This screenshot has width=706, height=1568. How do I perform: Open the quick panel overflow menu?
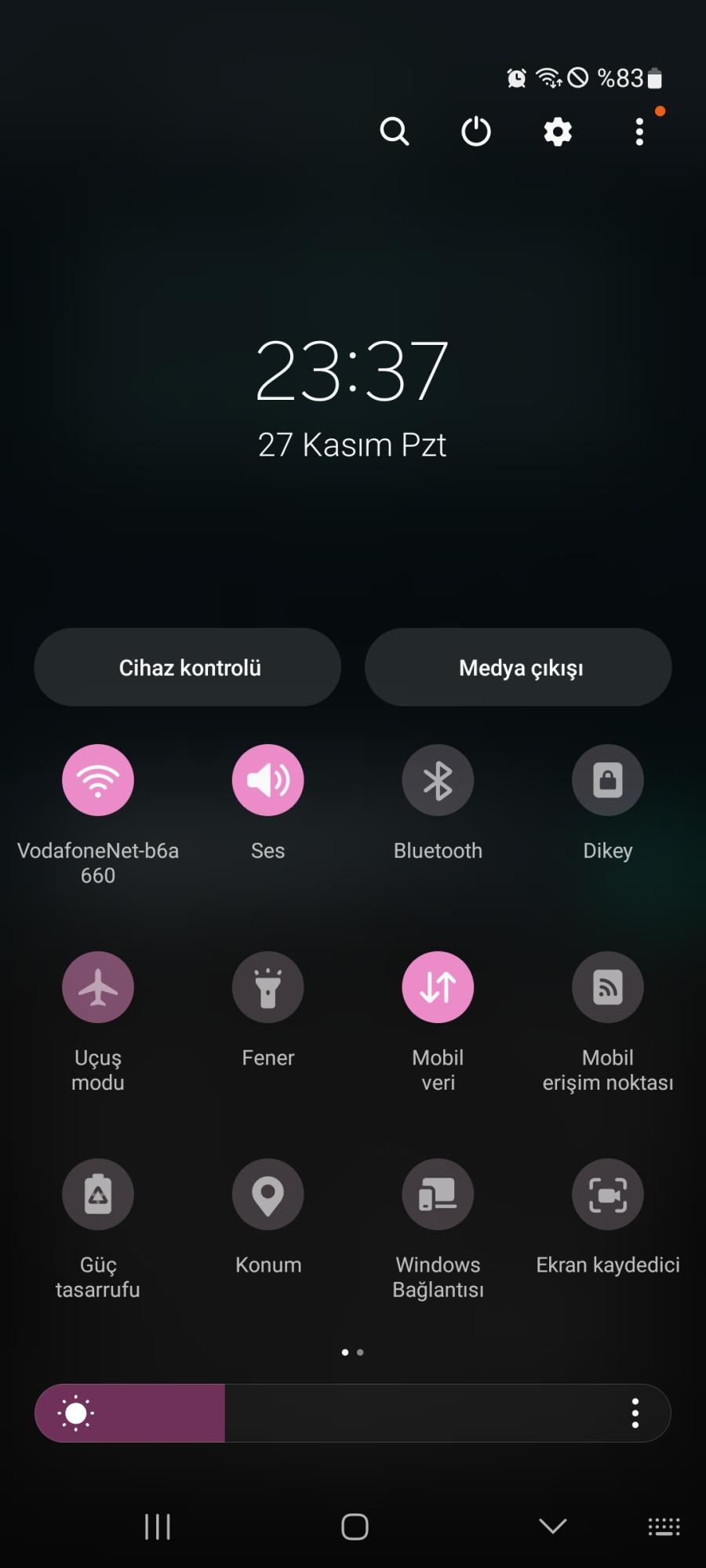pyautogui.click(x=640, y=132)
